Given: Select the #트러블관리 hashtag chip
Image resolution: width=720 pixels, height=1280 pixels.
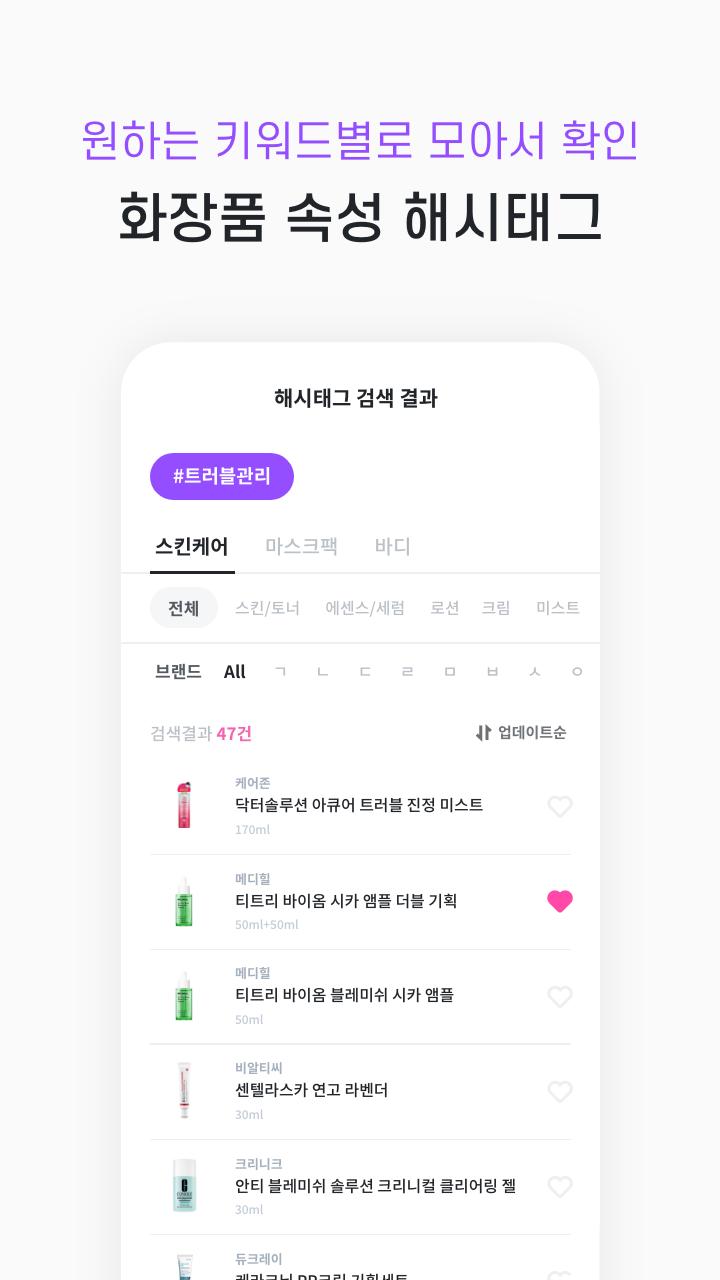Looking at the screenshot, I should pos(222,476).
